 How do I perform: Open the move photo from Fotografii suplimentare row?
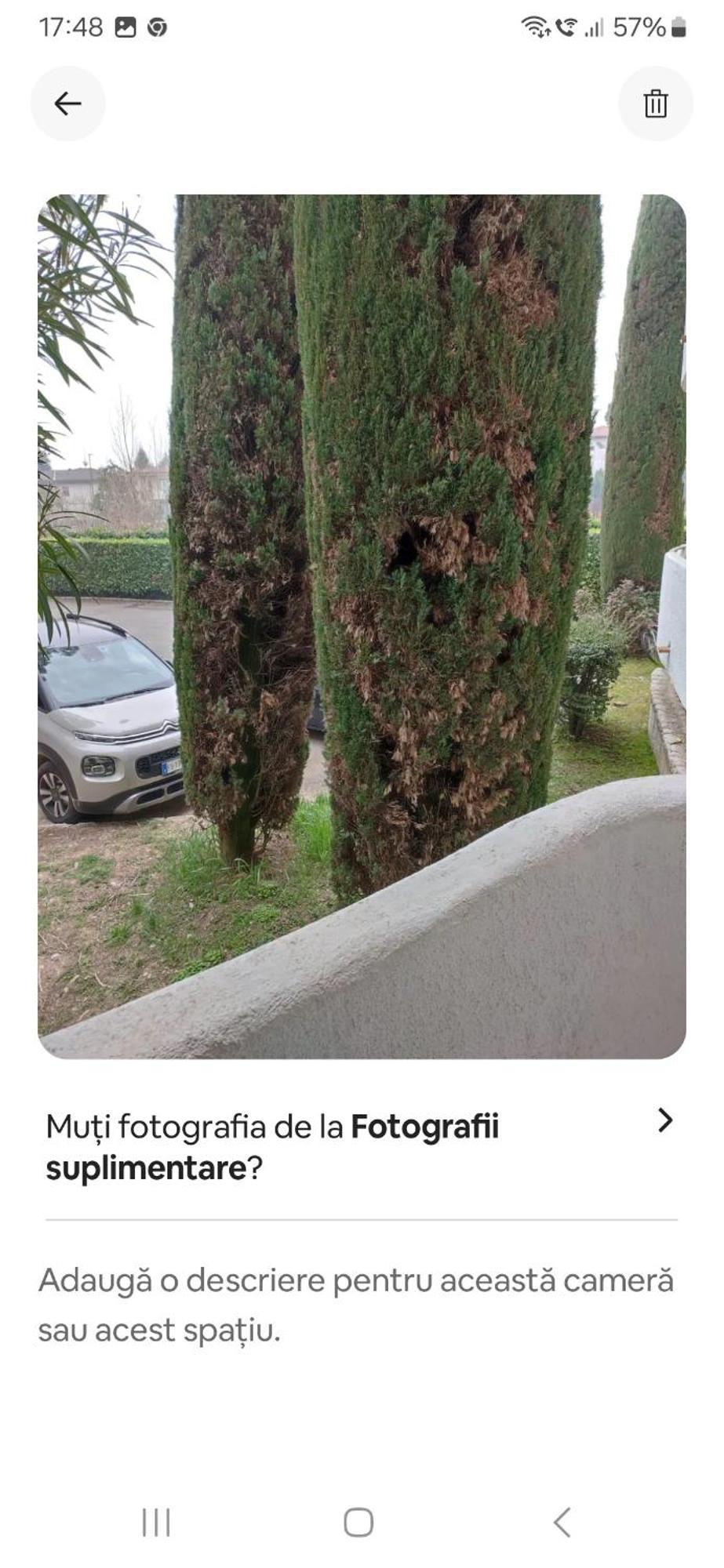(x=361, y=1146)
